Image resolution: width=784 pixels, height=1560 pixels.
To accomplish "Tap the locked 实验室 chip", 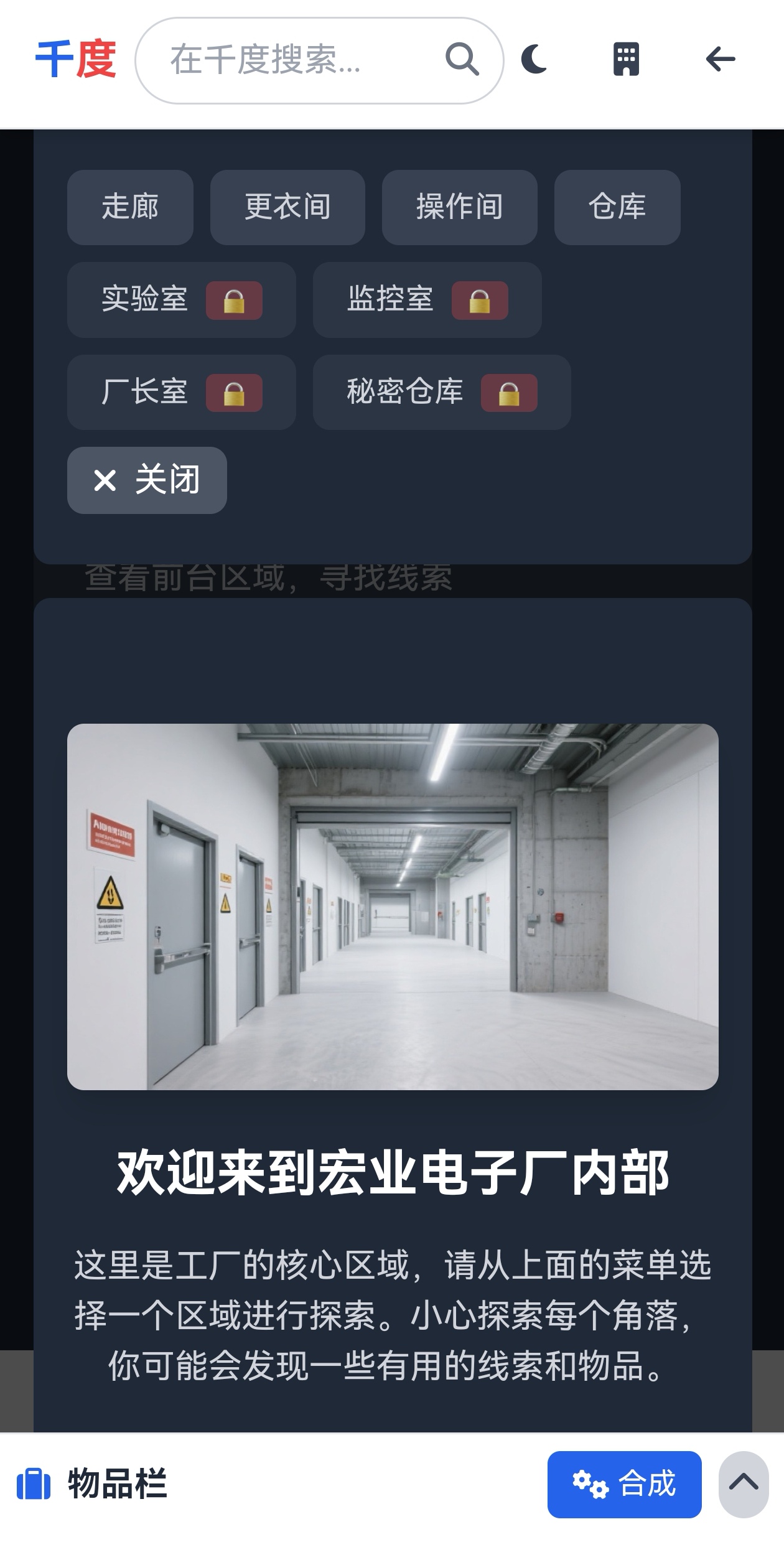I will [181, 300].
